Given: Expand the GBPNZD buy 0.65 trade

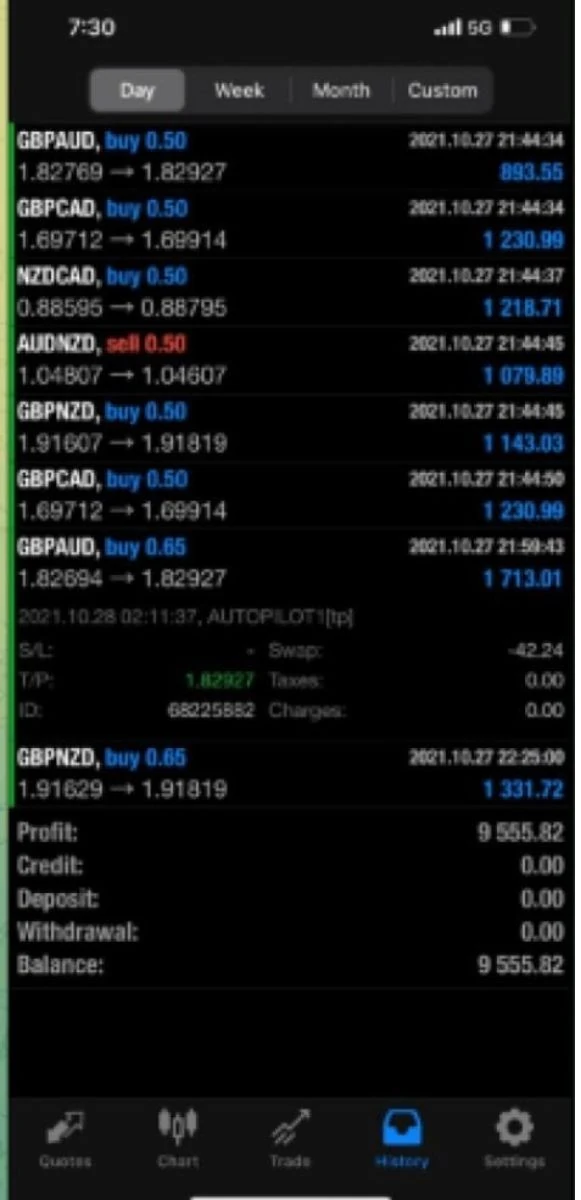Looking at the screenshot, I should pos(290,773).
